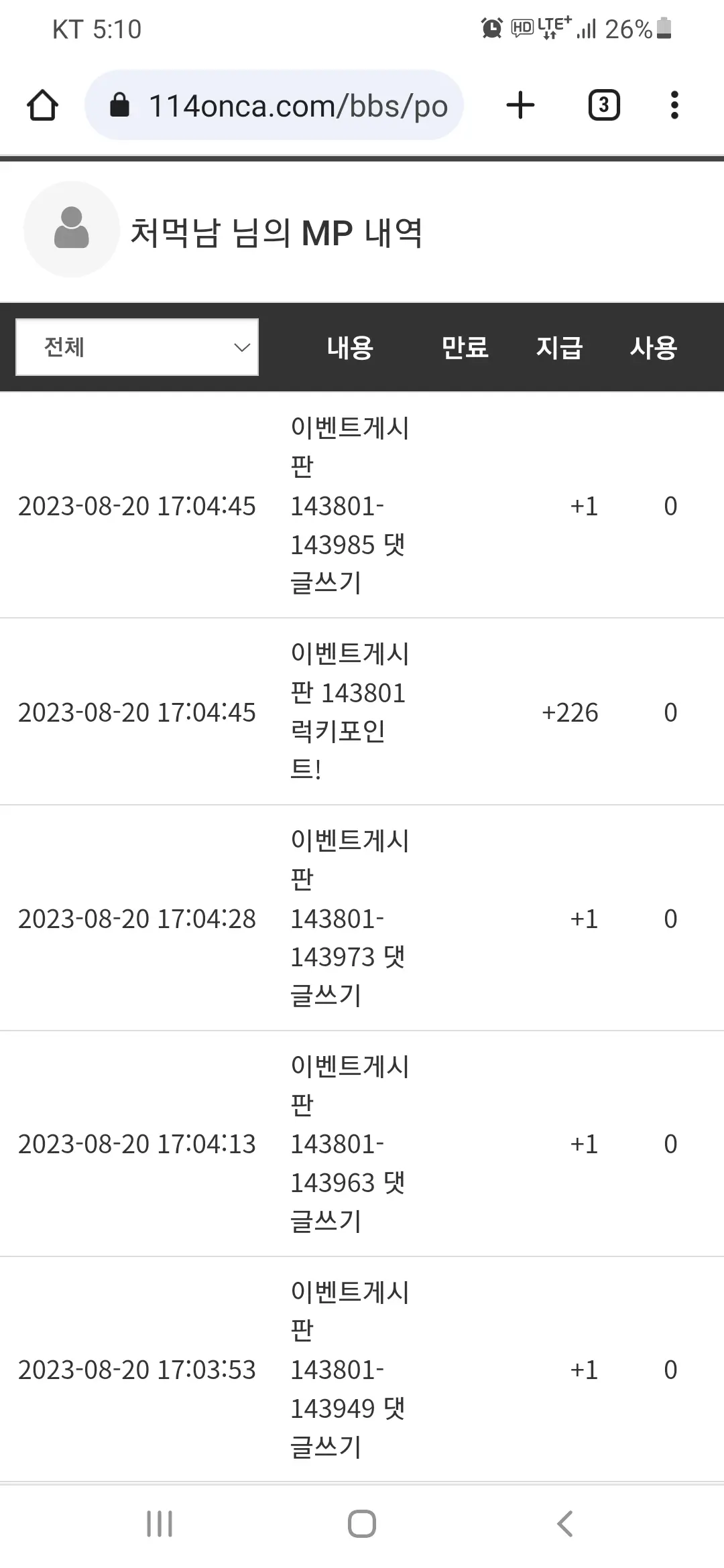Go back with the system back button
This screenshot has width=724, height=1568.
point(564,1523)
